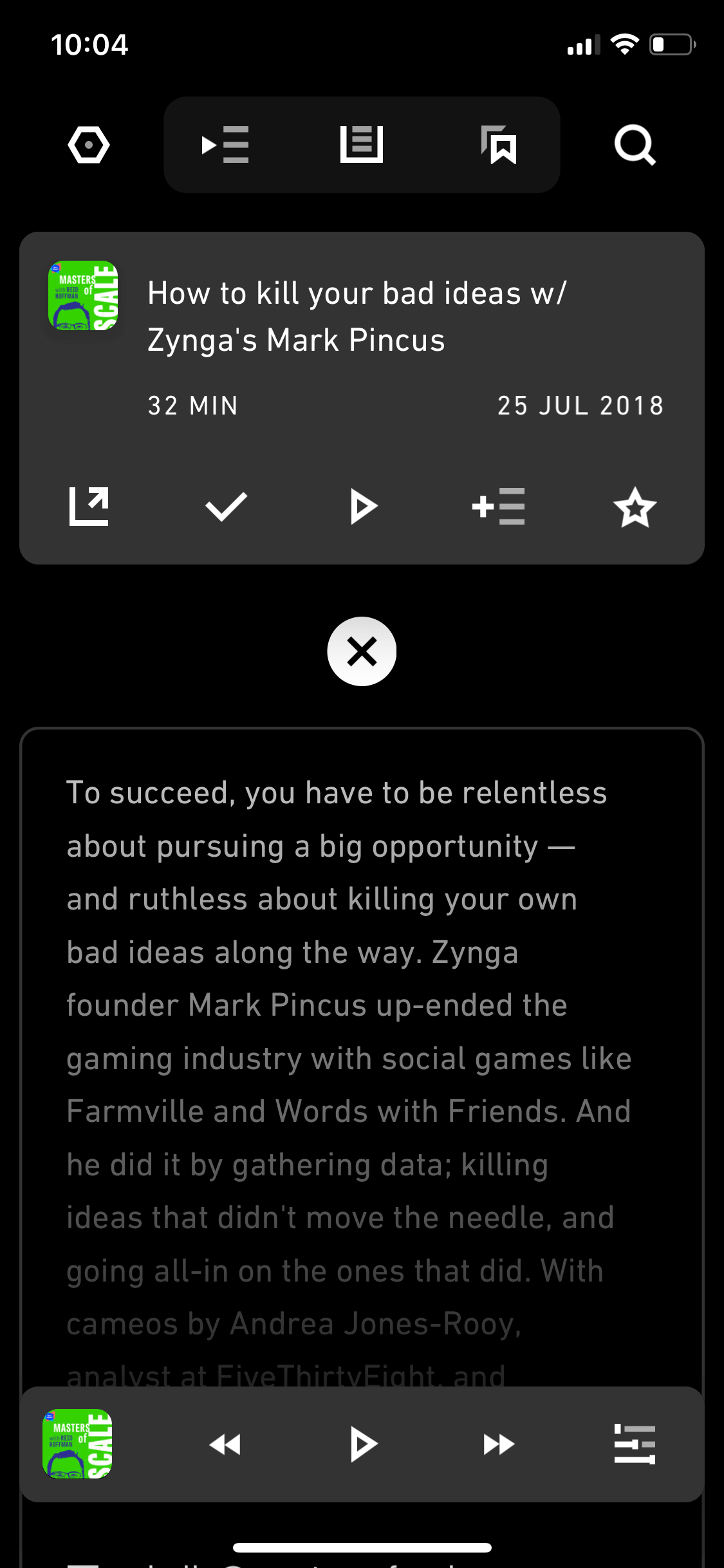Rewind in the mini player
This screenshot has width=724, height=1568.
pyautogui.click(x=225, y=1444)
